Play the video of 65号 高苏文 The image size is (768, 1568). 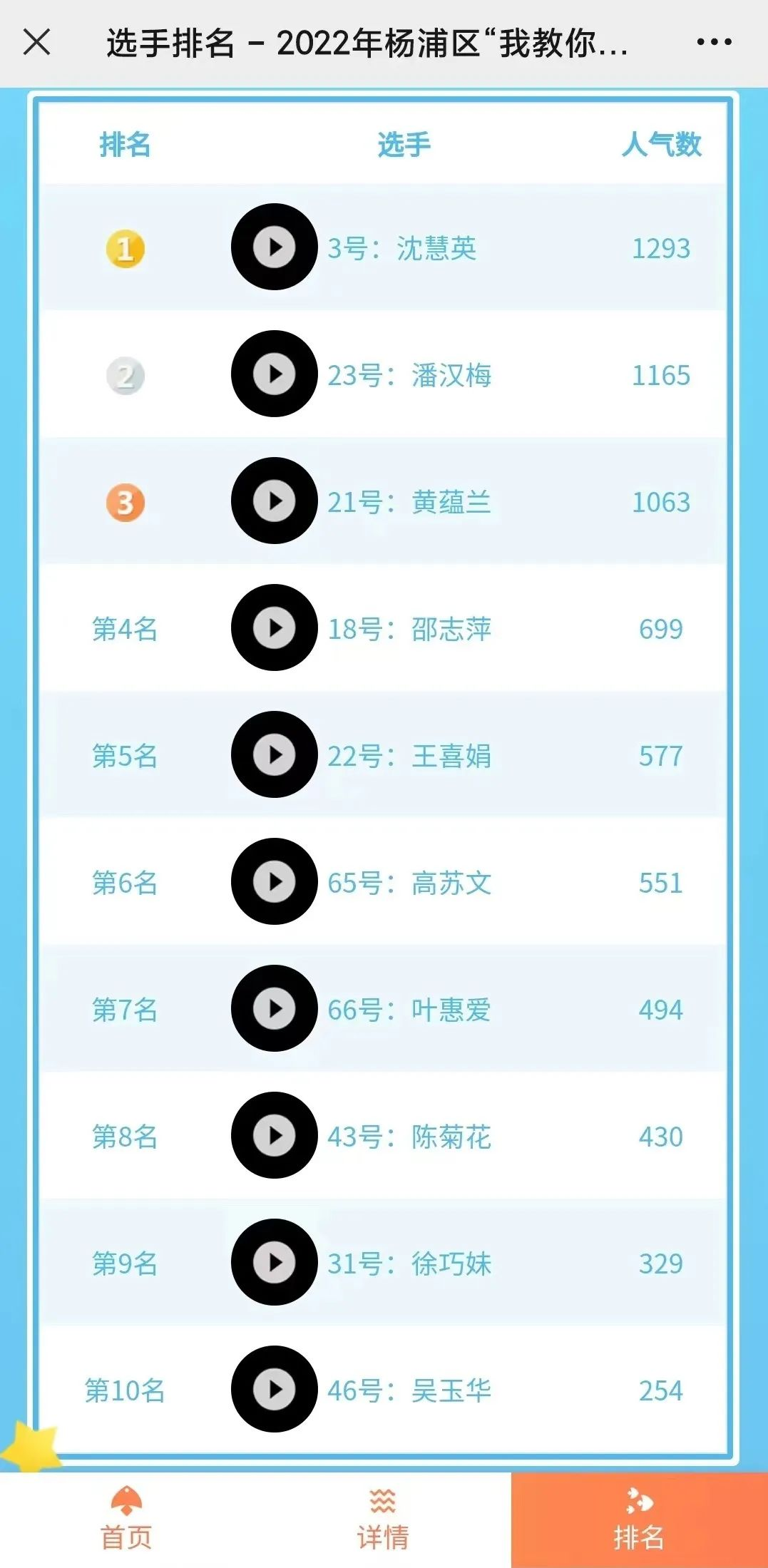click(x=275, y=882)
